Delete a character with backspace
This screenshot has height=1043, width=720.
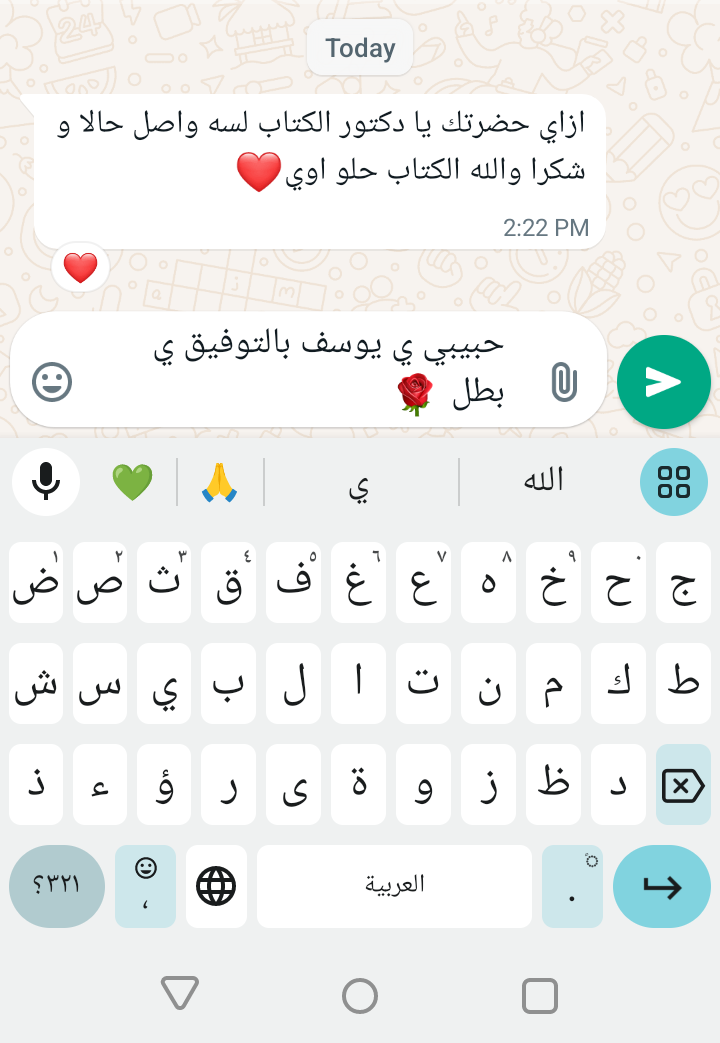pos(683,786)
